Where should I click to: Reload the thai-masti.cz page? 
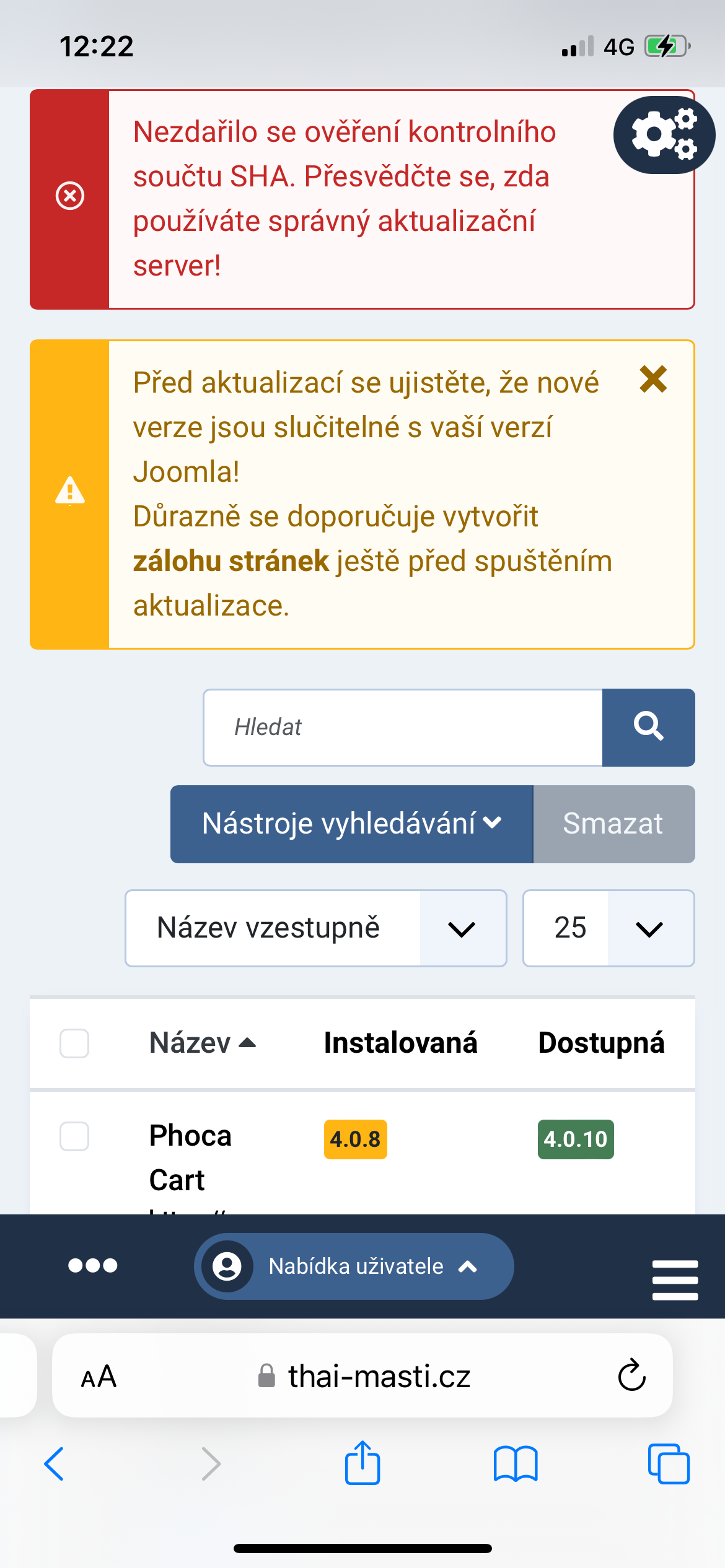[631, 1375]
